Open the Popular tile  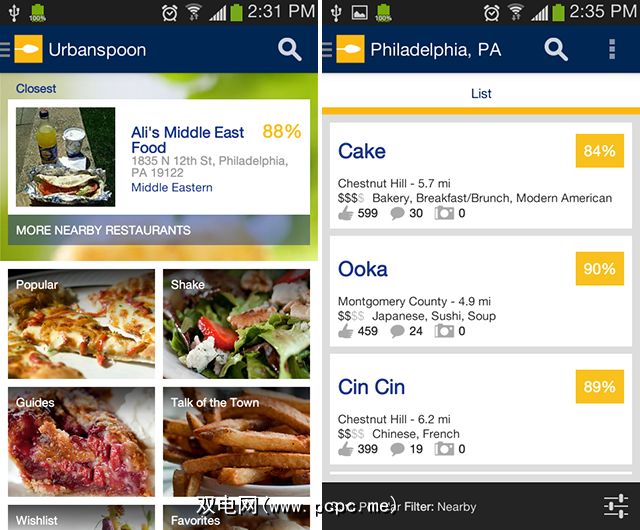click(81, 323)
